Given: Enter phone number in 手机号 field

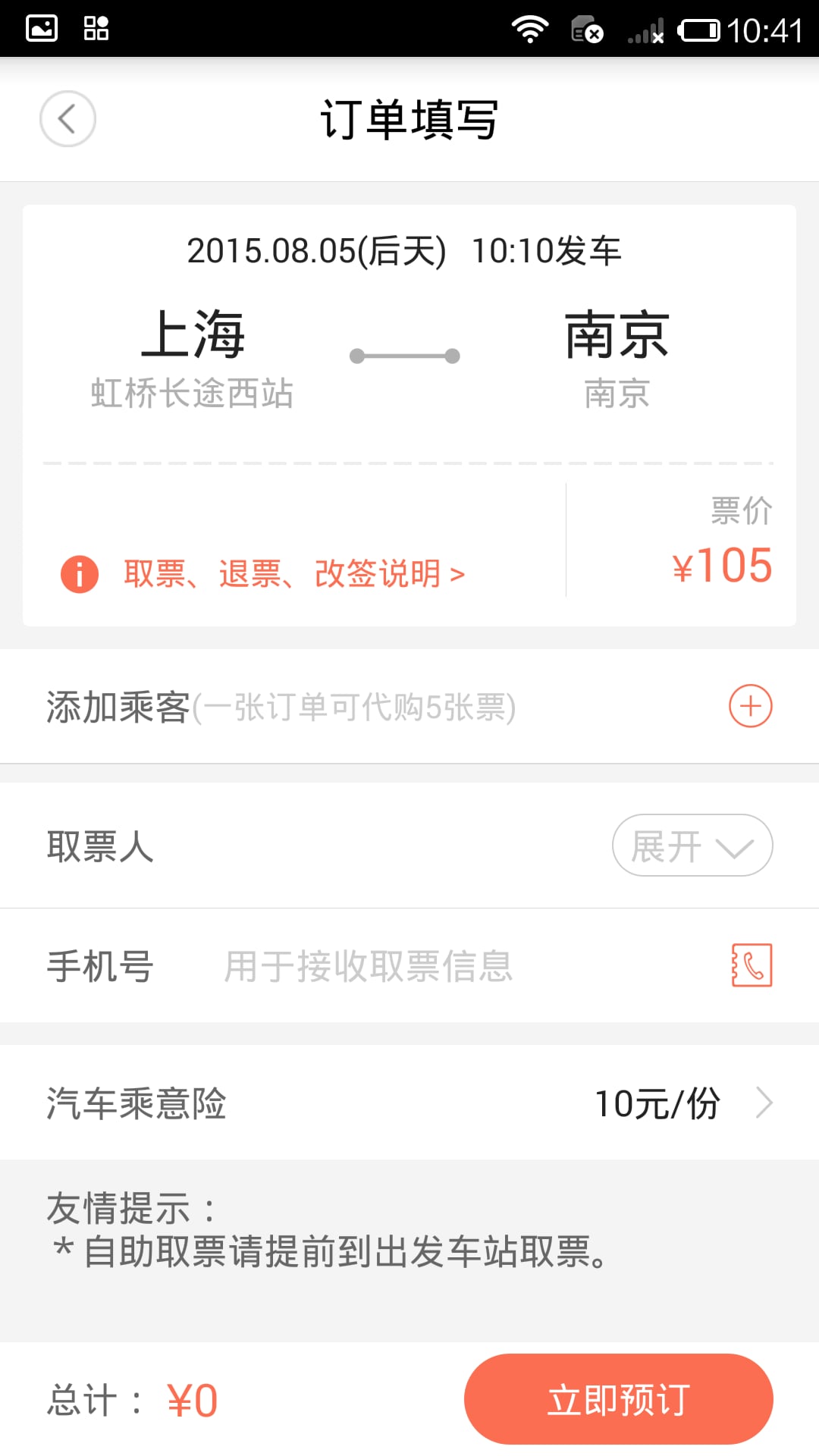Looking at the screenshot, I should tap(455, 966).
